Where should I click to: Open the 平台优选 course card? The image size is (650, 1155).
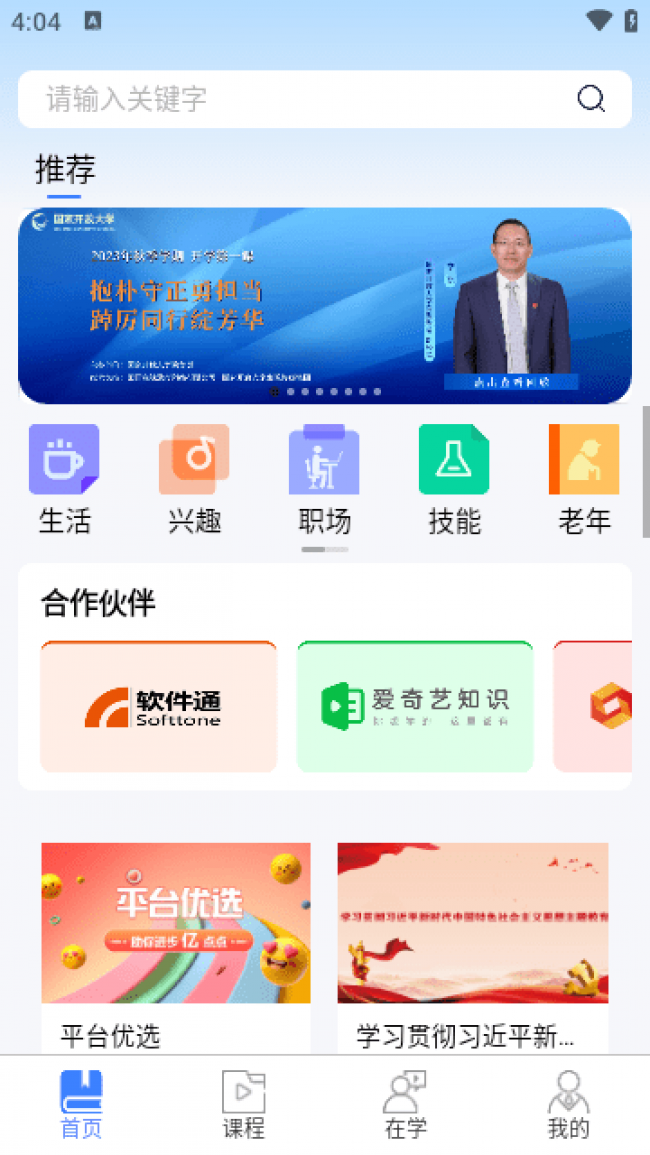tap(176, 945)
